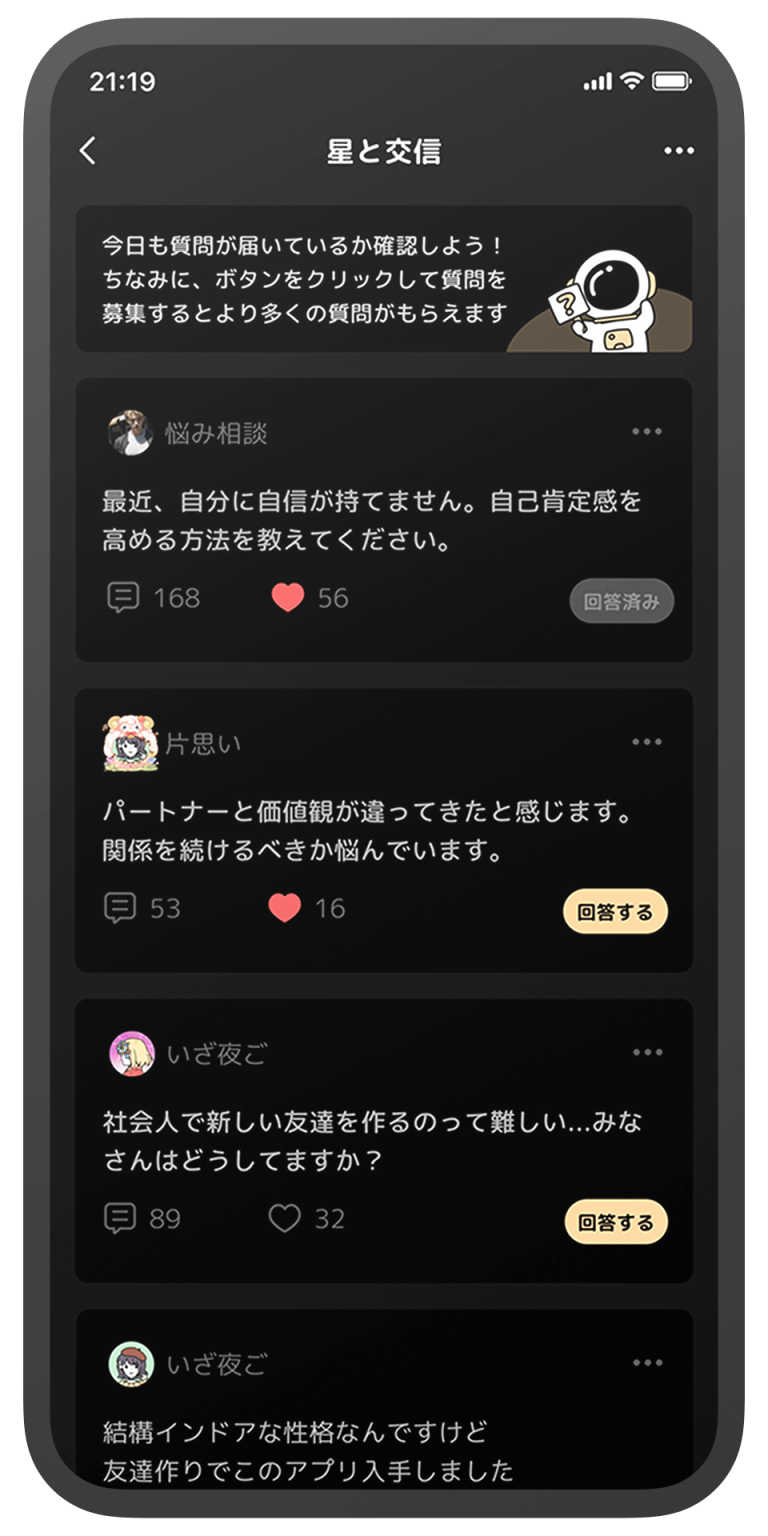Image resolution: width=768 pixels, height=1536 pixels.
Task: Tap the comment bubble icon showing 53 comments
Action: [x=120, y=908]
